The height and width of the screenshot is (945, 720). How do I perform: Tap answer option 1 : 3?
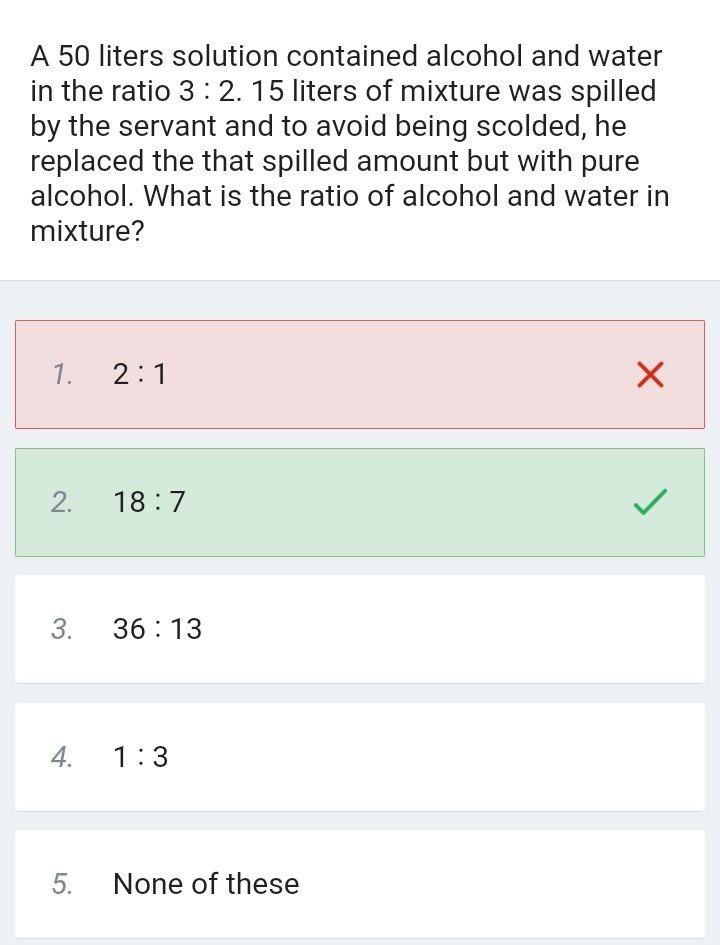click(359, 757)
